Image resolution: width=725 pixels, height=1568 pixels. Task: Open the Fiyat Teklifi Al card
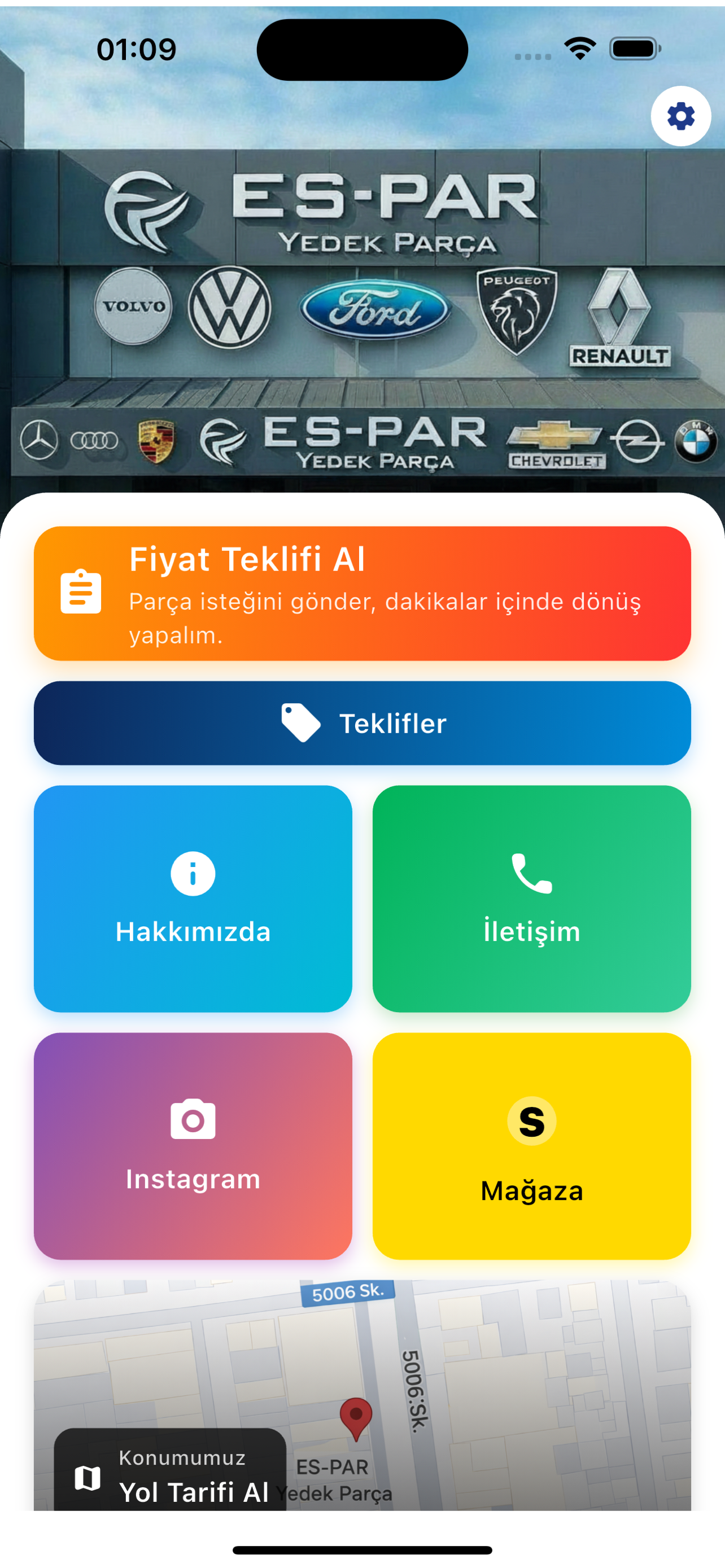pyautogui.click(x=363, y=593)
